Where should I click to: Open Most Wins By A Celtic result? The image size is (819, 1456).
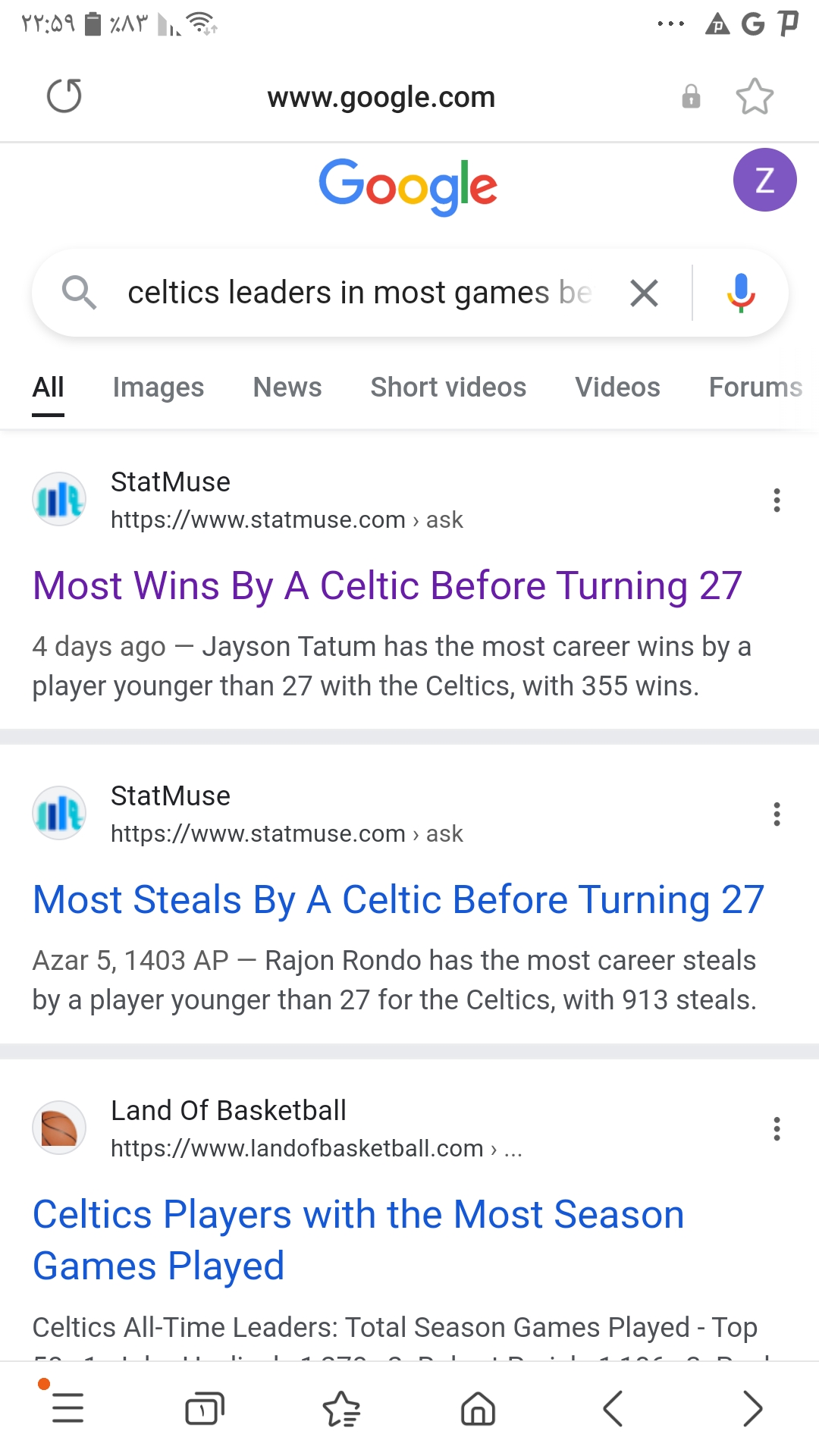(388, 586)
